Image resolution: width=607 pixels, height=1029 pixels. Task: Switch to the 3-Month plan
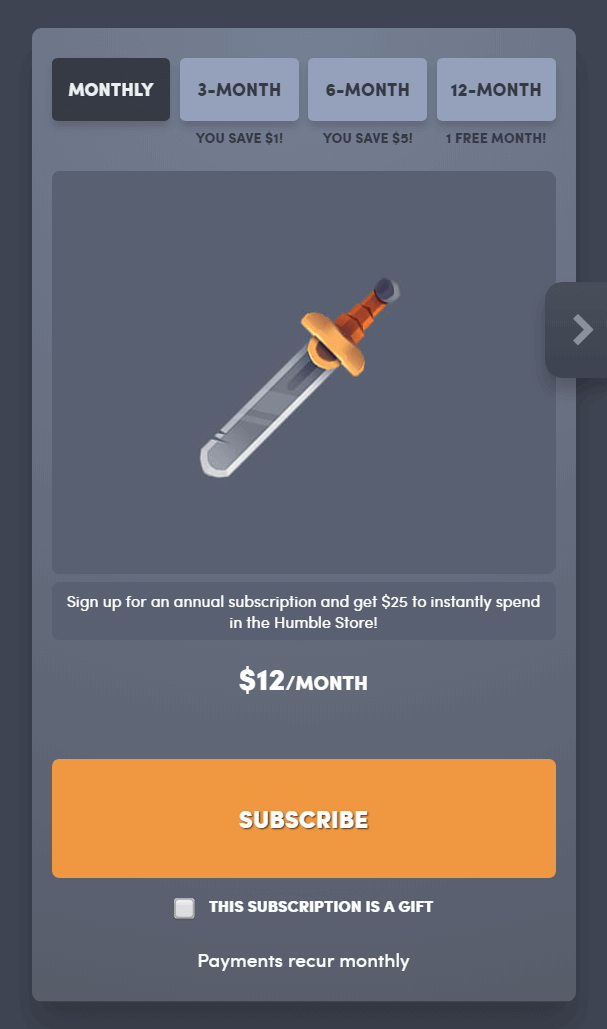[239, 90]
